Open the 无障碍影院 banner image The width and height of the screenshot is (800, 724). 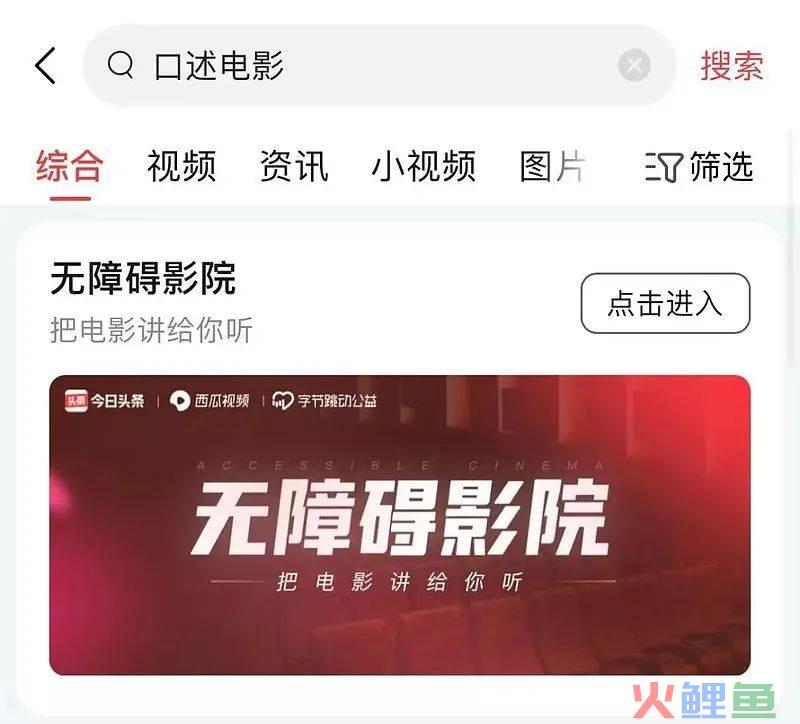click(x=400, y=525)
